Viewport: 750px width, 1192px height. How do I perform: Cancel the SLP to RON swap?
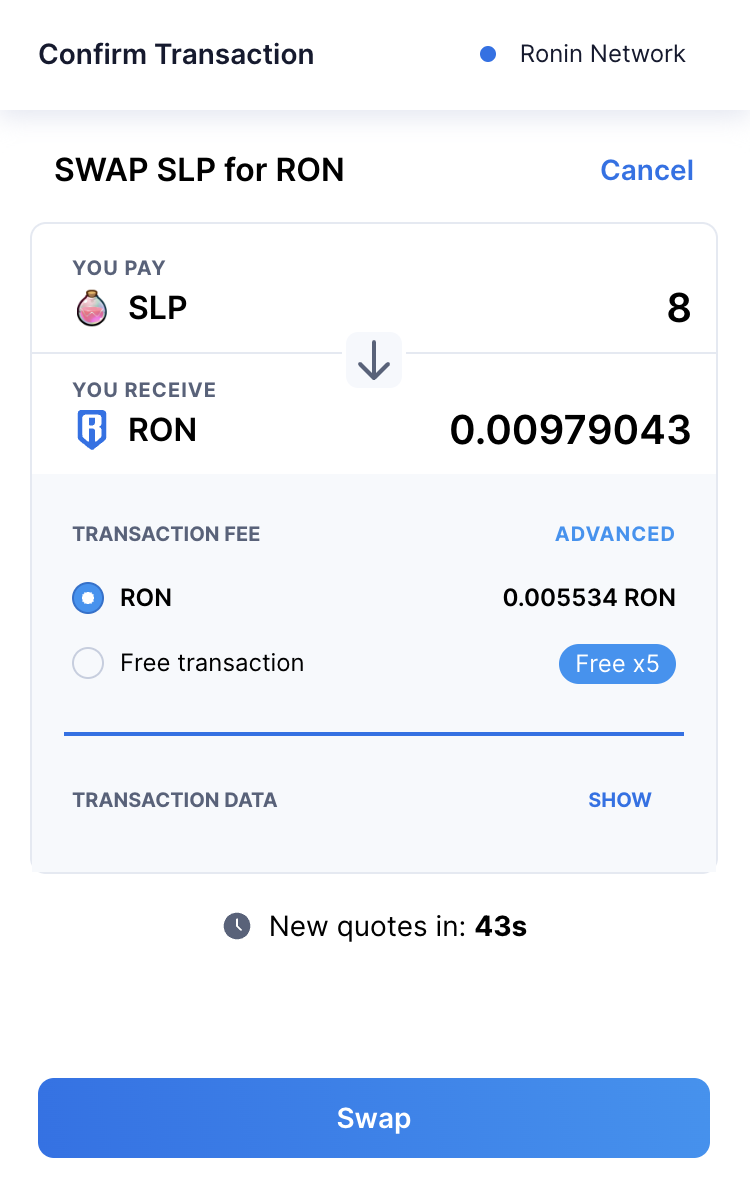pyautogui.click(x=646, y=170)
